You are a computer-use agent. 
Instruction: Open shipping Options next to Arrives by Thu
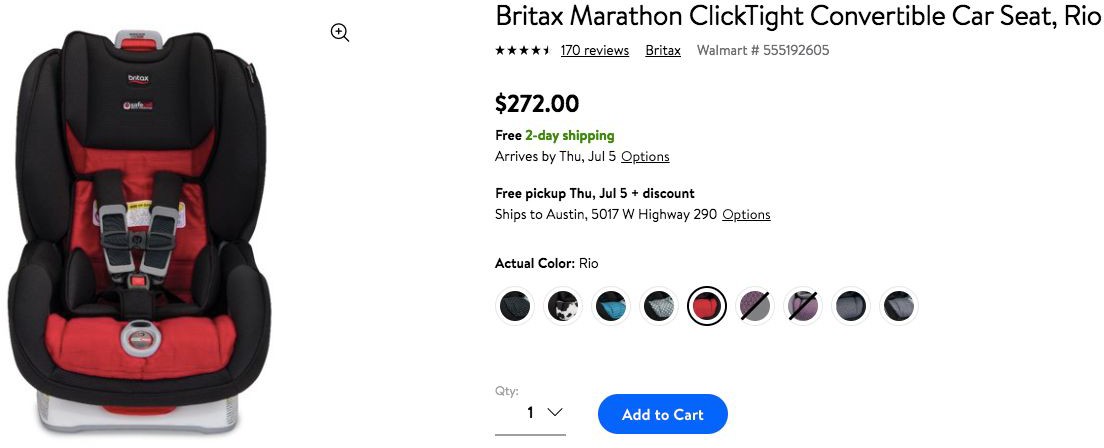tap(645, 157)
